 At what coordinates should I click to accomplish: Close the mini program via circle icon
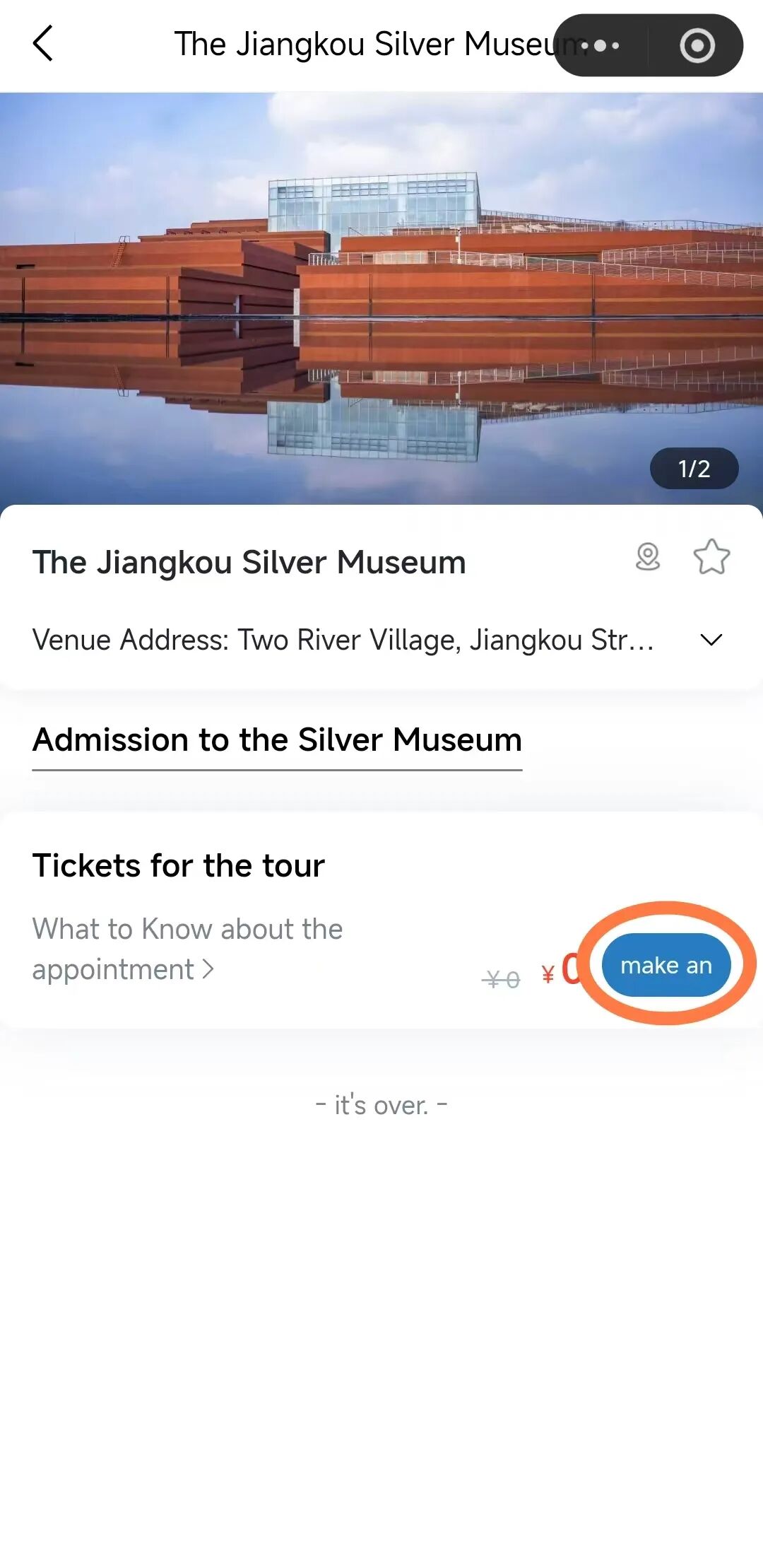(697, 46)
